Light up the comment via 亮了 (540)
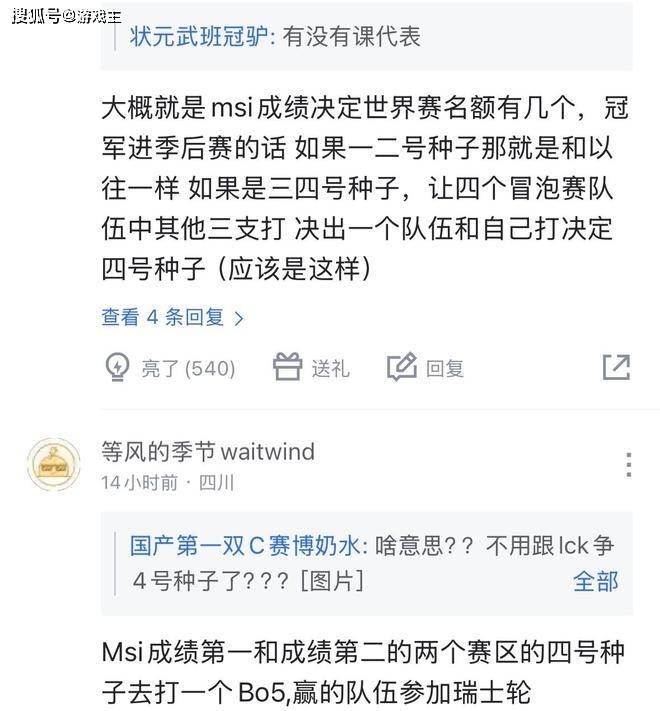660x711 pixels. pyautogui.click(x=170, y=368)
